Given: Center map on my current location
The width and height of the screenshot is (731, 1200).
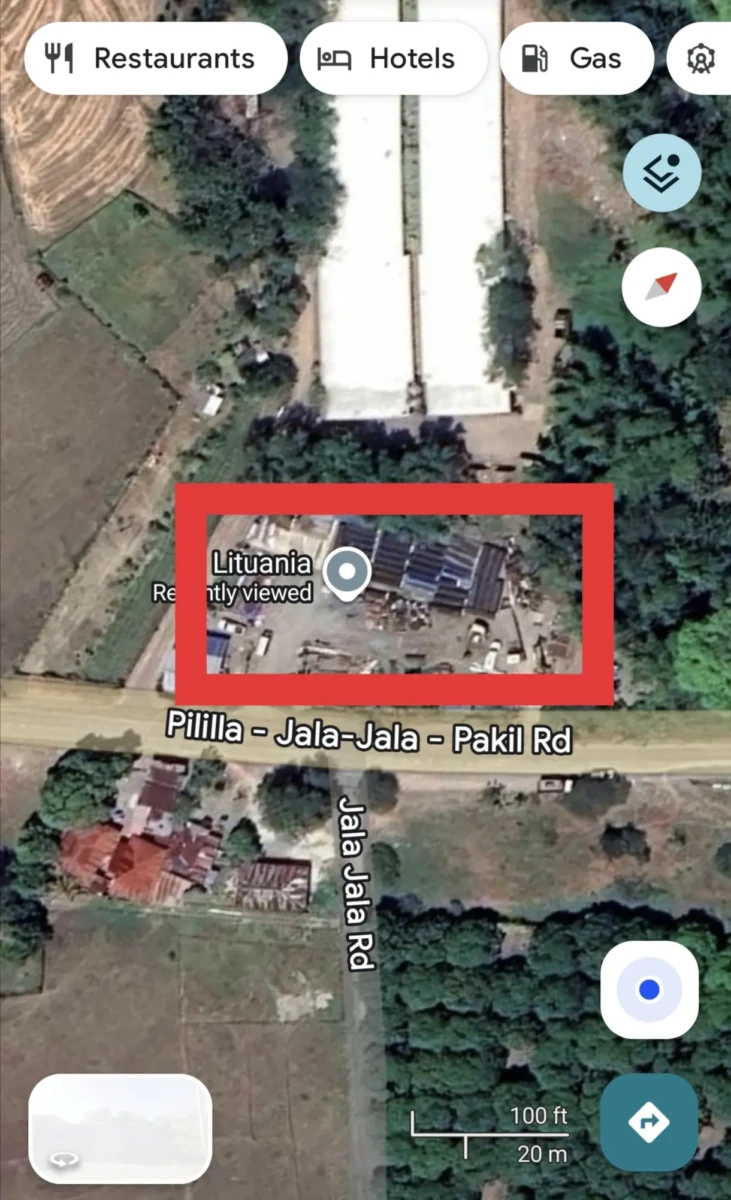Looking at the screenshot, I should [x=649, y=990].
